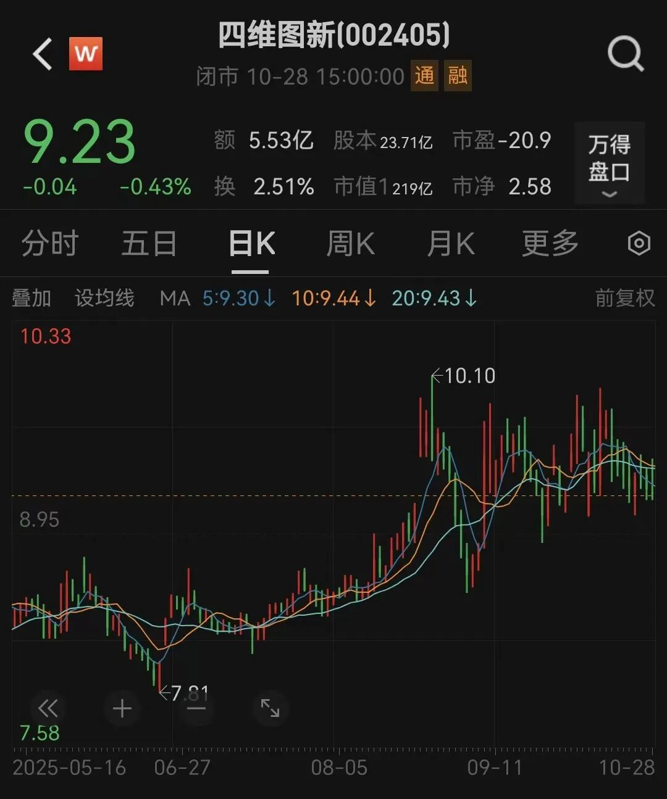This screenshot has width=667, height=799.
Task: Expand the 万得盘口 panel
Action: coord(609,166)
